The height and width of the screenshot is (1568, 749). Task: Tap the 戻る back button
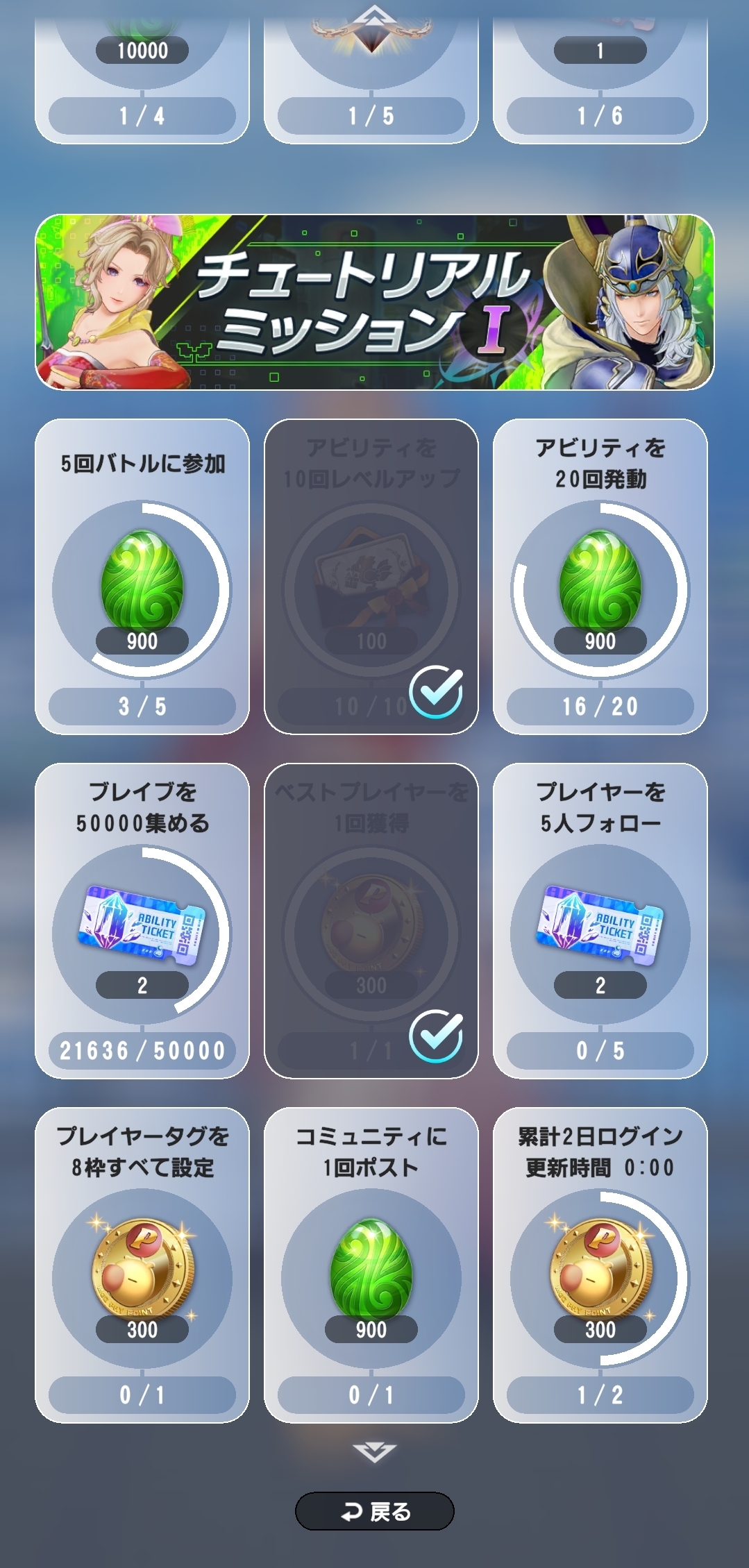pyautogui.click(x=374, y=1510)
